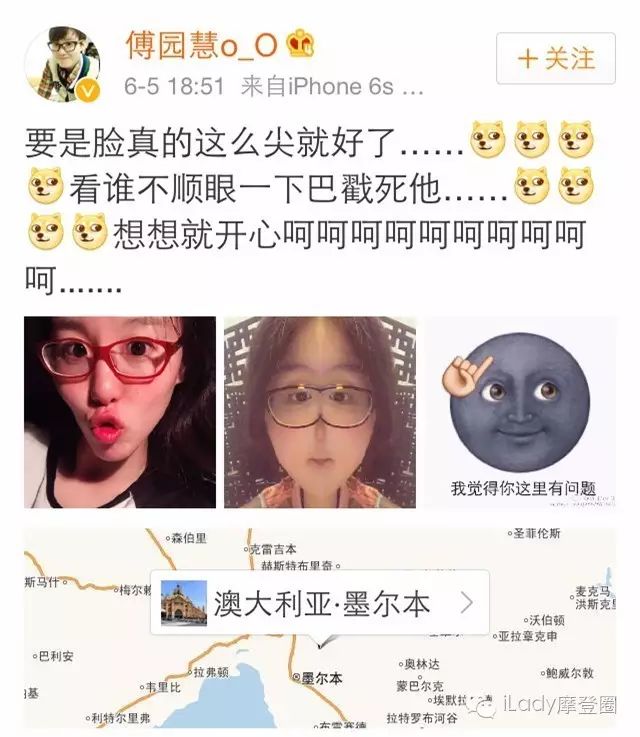
Task: View the red glasses selfie photo
Action: 119,412
